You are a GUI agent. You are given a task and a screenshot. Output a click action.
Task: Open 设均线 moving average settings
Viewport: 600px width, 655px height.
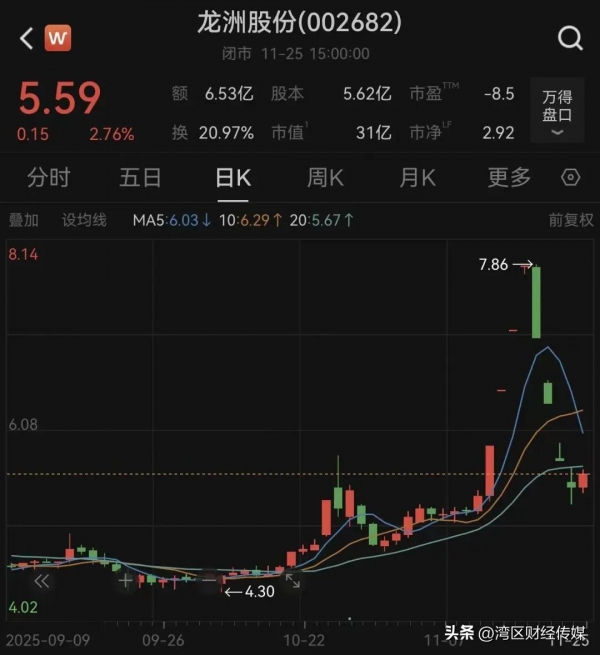tap(84, 220)
